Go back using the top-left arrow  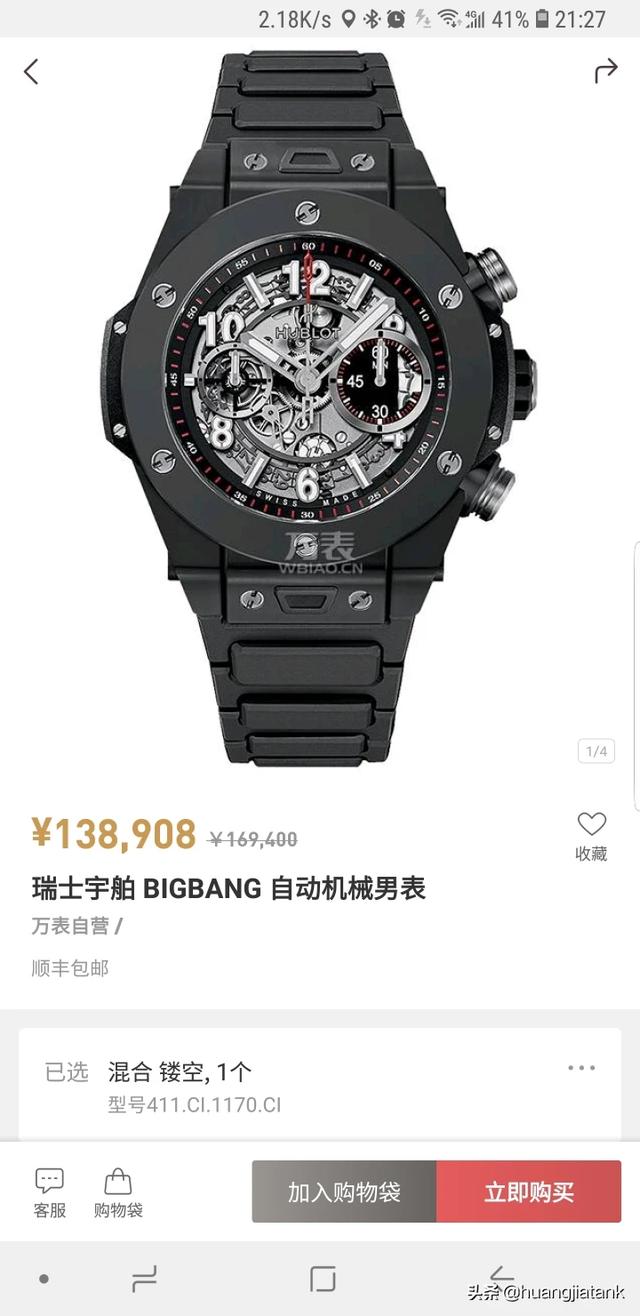pyautogui.click(x=32, y=71)
